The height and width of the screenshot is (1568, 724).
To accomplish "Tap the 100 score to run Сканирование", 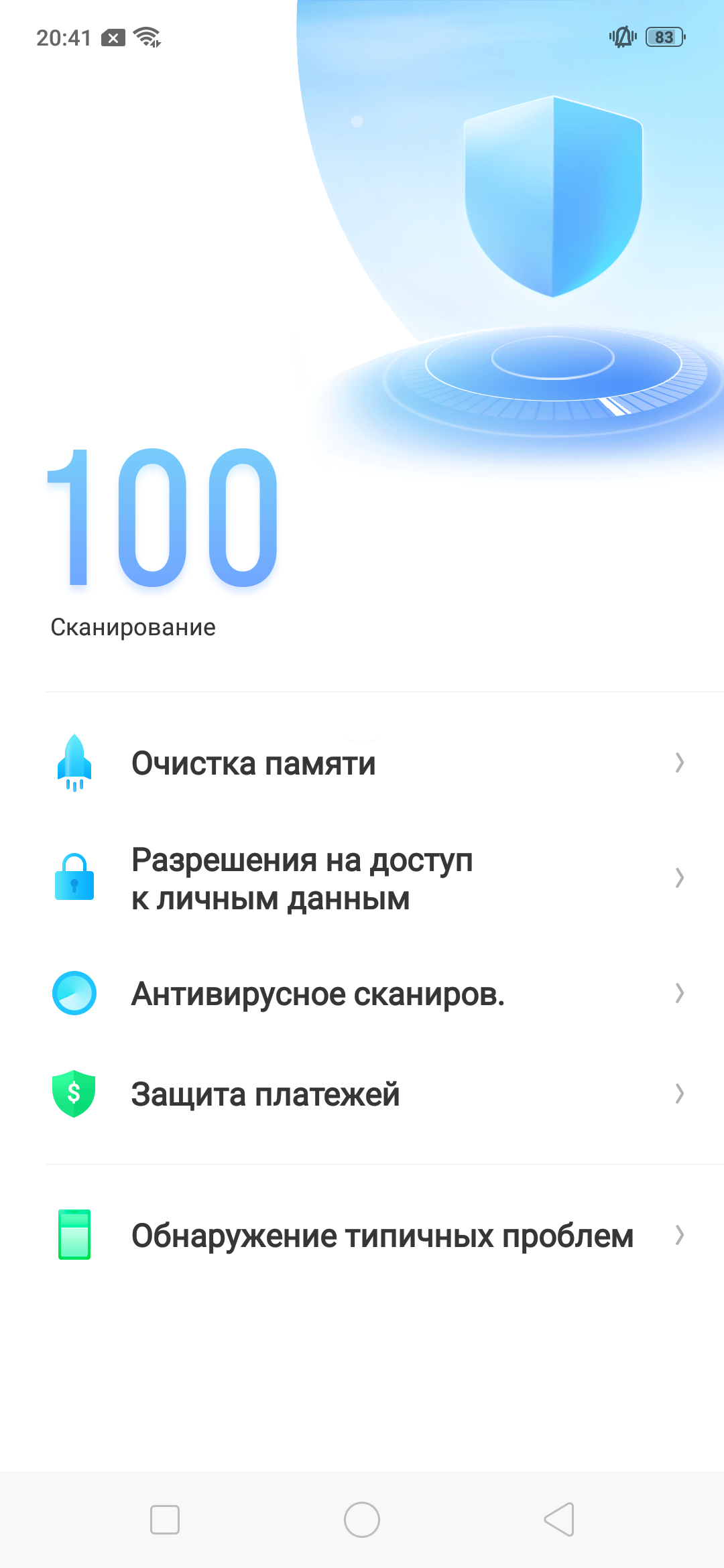I will 162,518.
